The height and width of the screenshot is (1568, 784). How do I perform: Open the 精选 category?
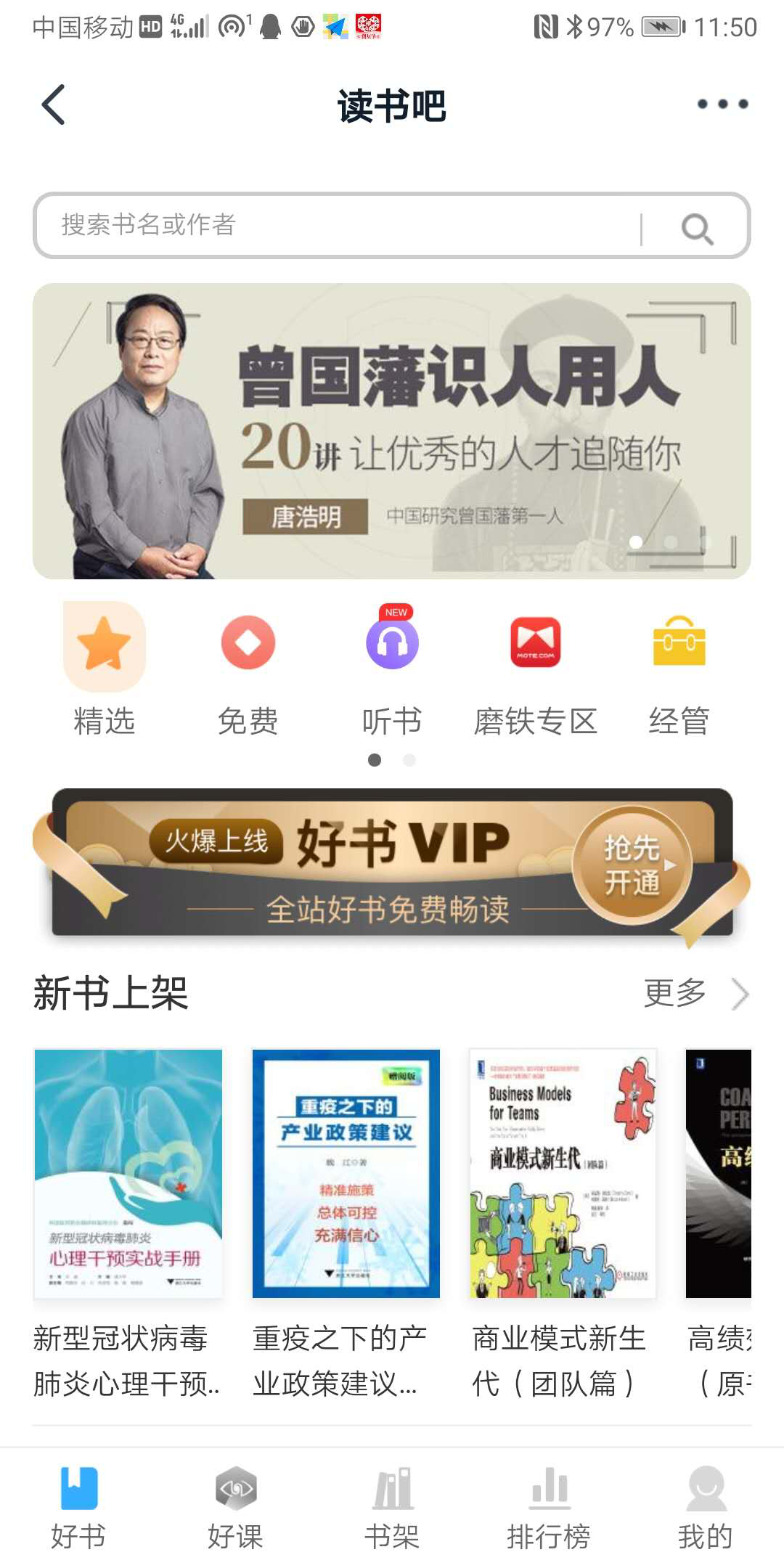pyautogui.click(x=105, y=669)
